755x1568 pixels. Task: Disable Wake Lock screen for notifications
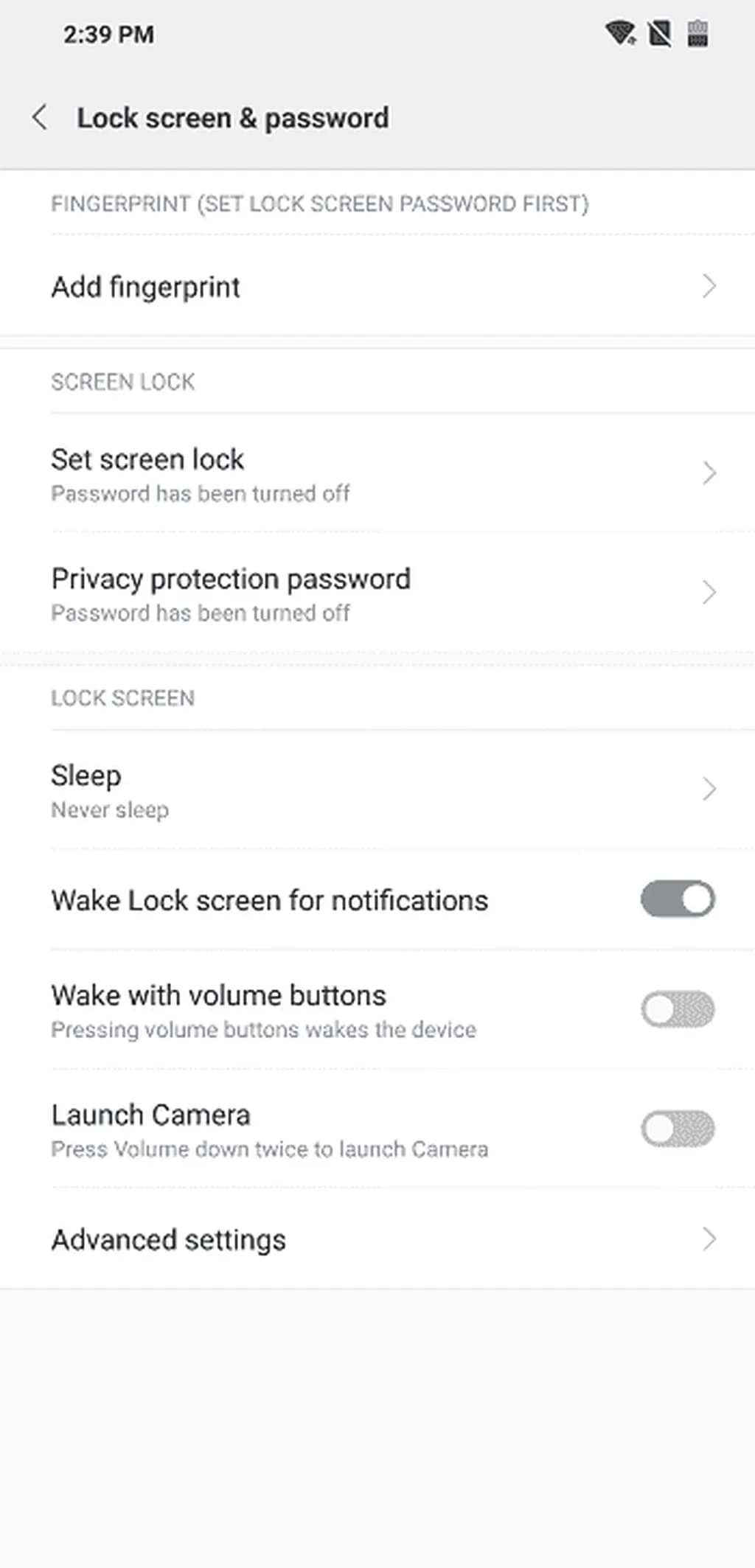click(677, 900)
